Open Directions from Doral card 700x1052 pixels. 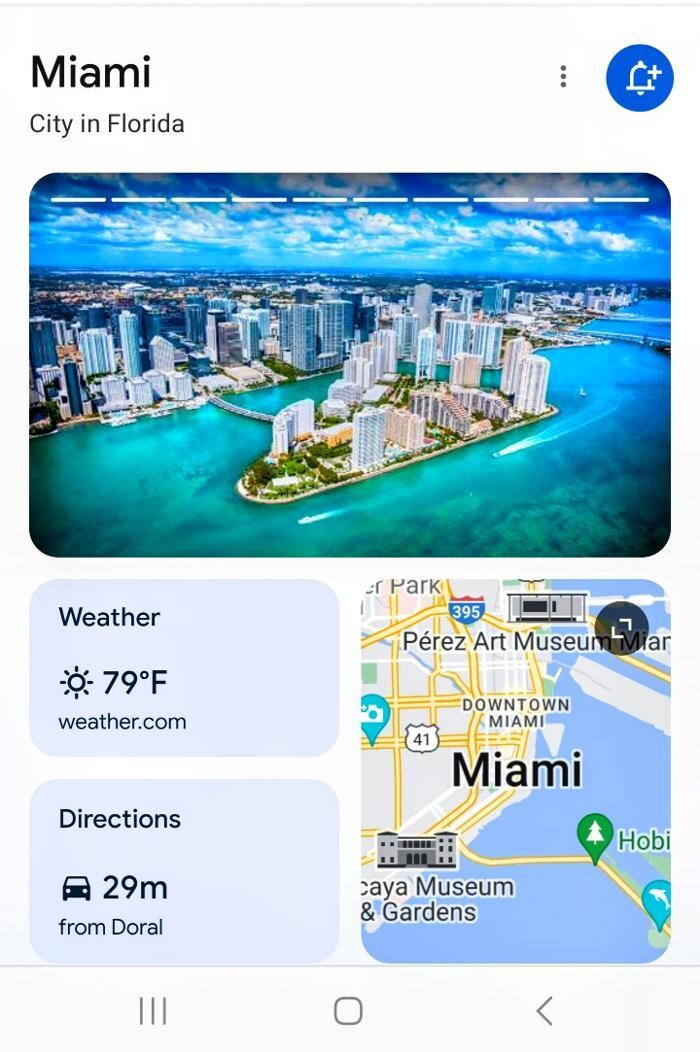(184, 871)
